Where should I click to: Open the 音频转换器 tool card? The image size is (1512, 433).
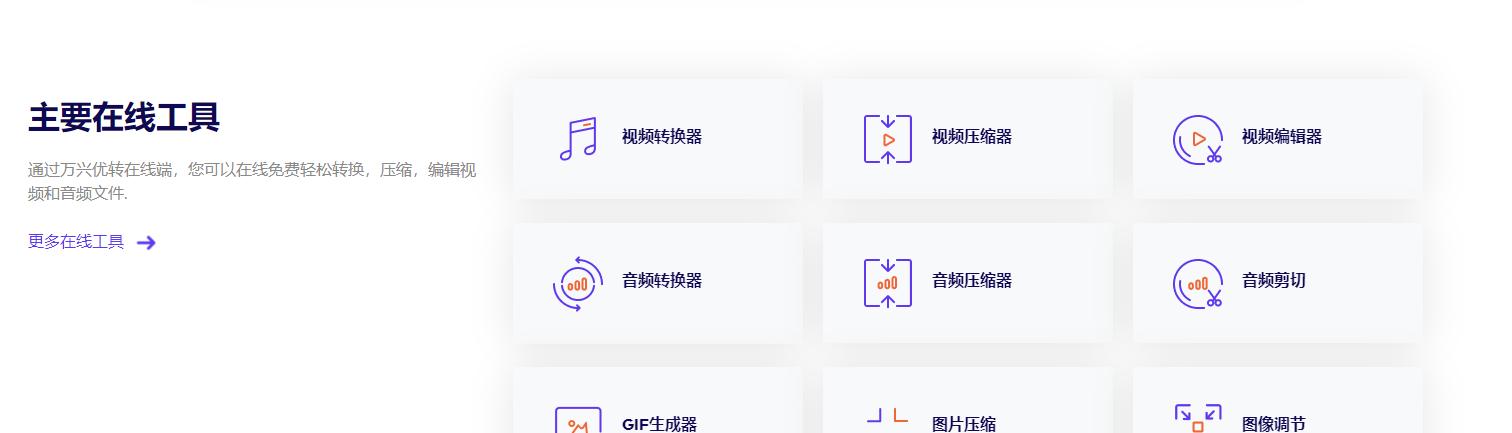click(x=658, y=282)
